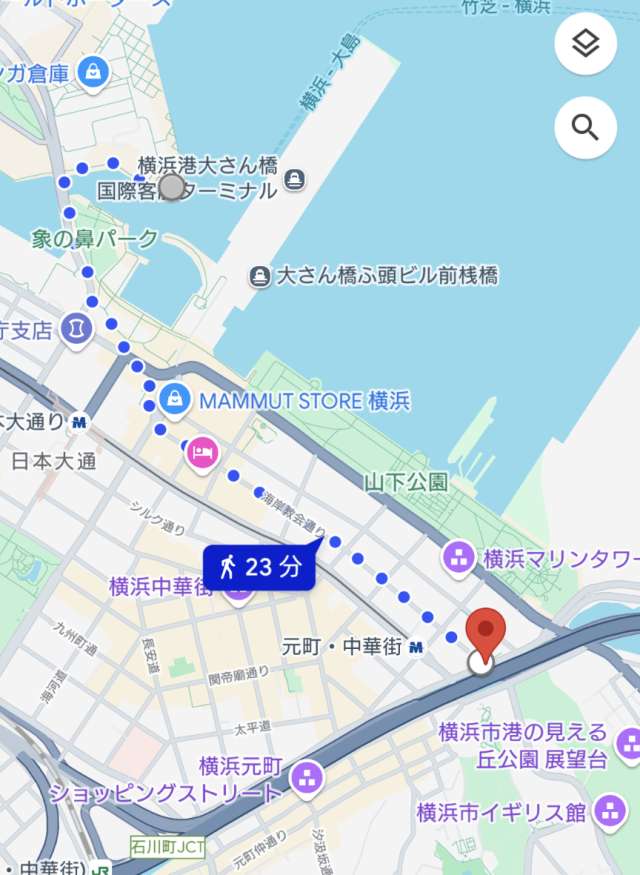Open 横浜元町ショッピングストリート place marker
Screen dimensions: 640x875
click(307, 776)
